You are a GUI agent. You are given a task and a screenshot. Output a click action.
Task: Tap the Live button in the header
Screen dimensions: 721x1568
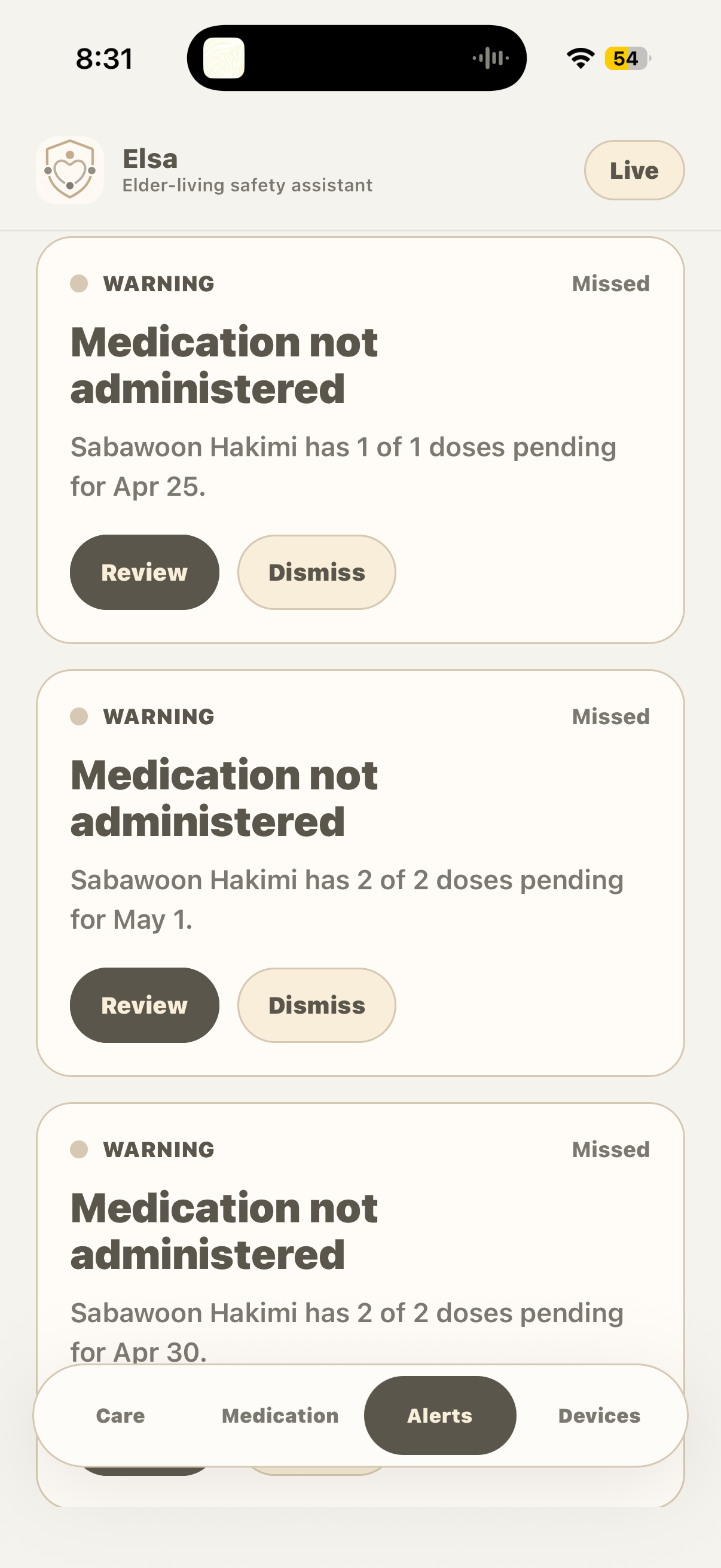(x=634, y=170)
